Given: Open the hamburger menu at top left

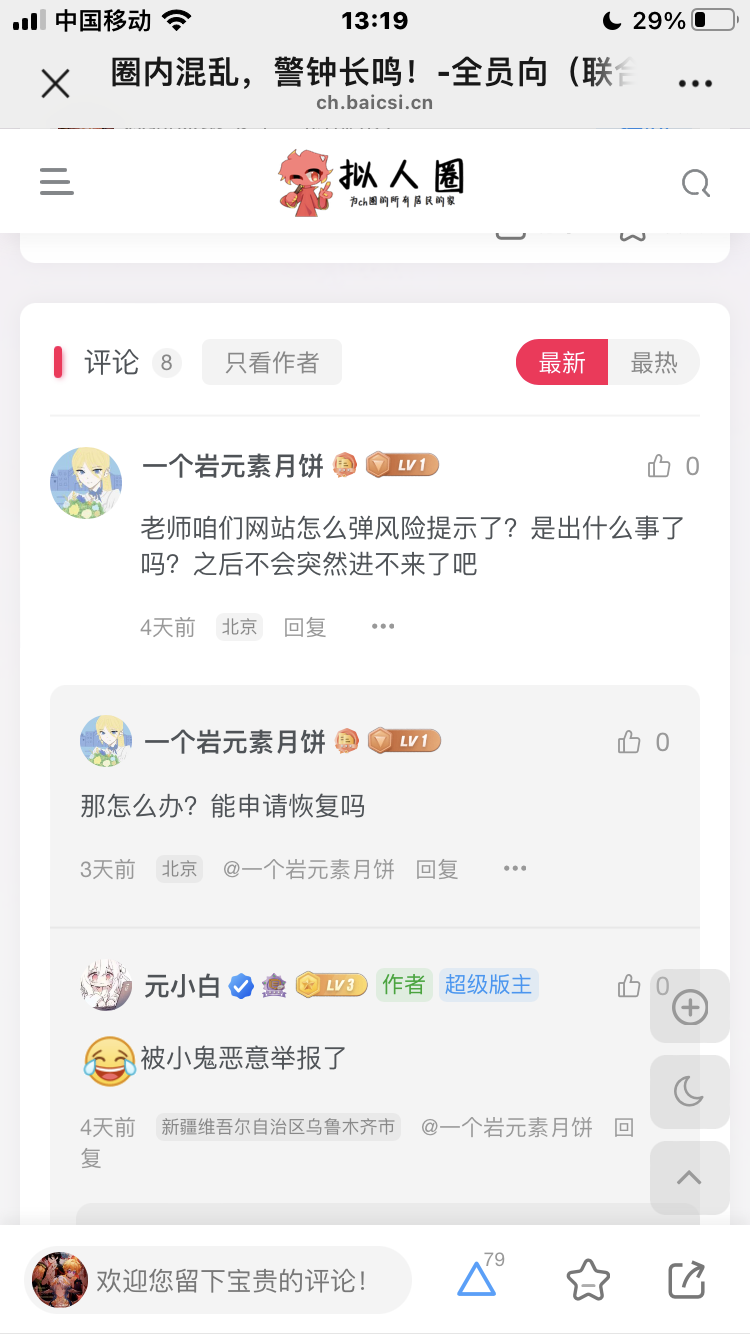Looking at the screenshot, I should click(x=56, y=182).
